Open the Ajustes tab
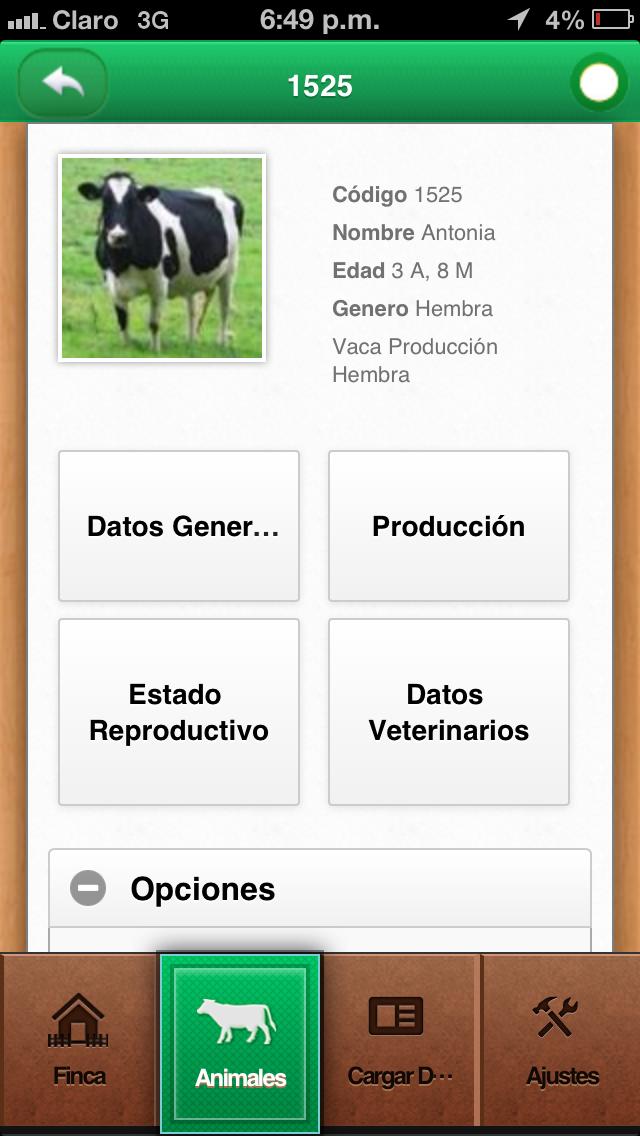 click(562, 1042)
